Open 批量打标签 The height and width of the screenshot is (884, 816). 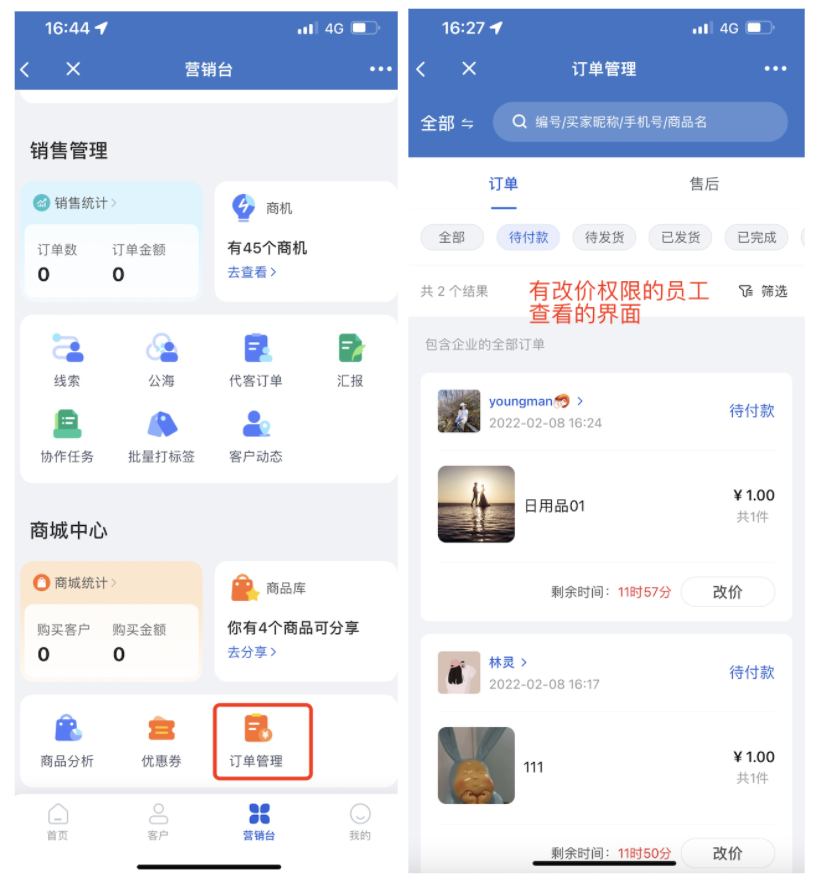point(161,437)
